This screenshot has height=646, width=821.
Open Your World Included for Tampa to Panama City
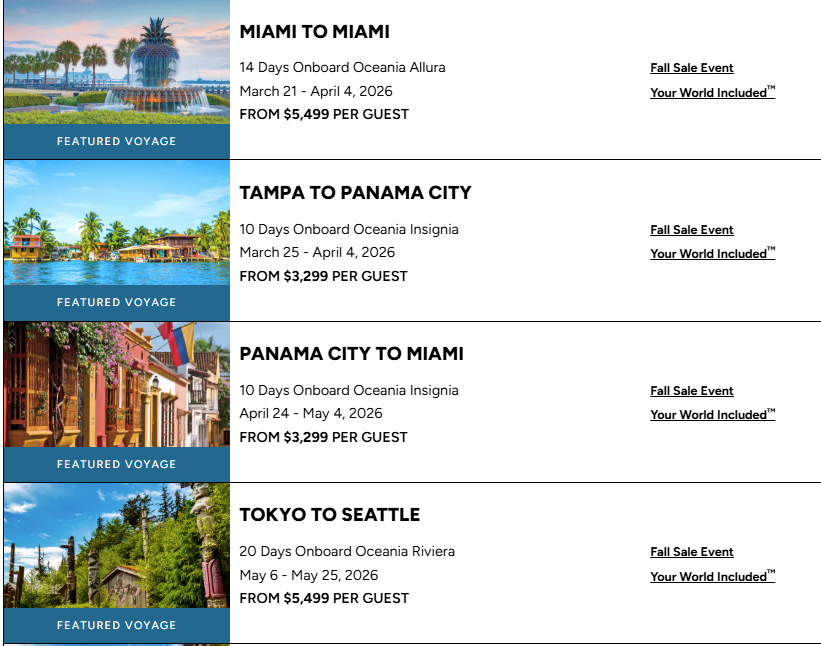(x=711, y=254)
